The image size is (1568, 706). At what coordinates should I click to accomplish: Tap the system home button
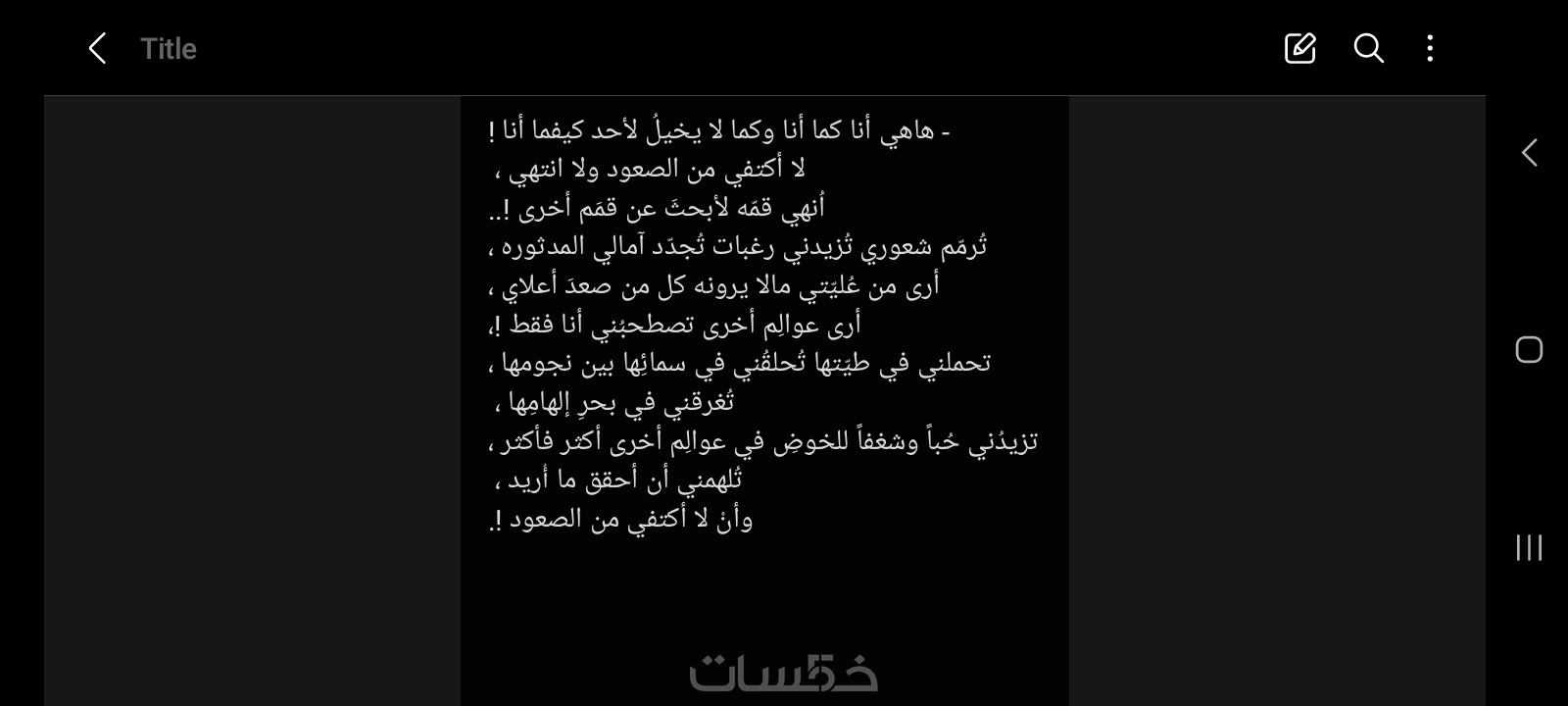1529,349
